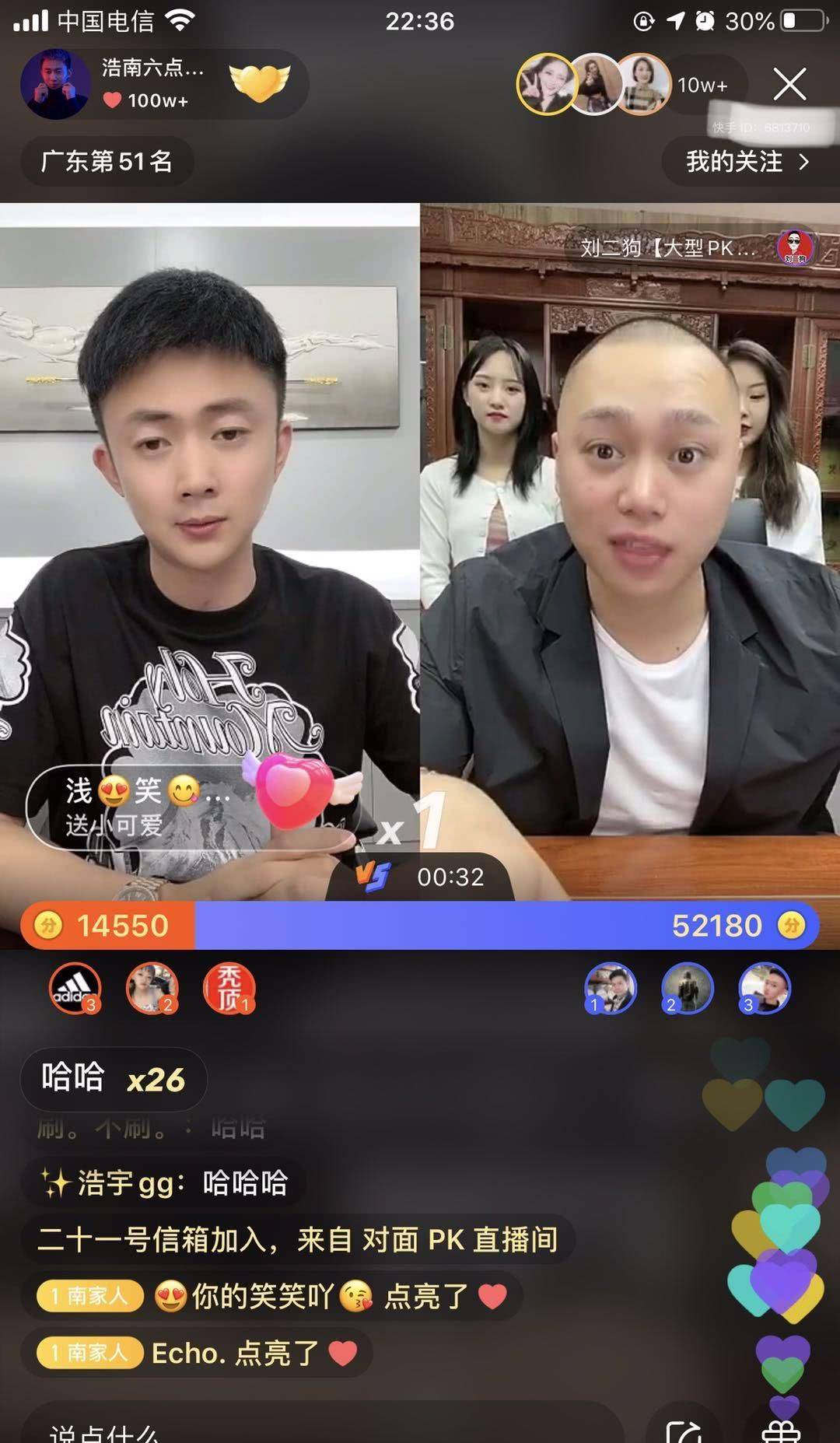Open host 浩南六点 profile avatar
Screen dimensions: 840x1443
coord(55,84)
